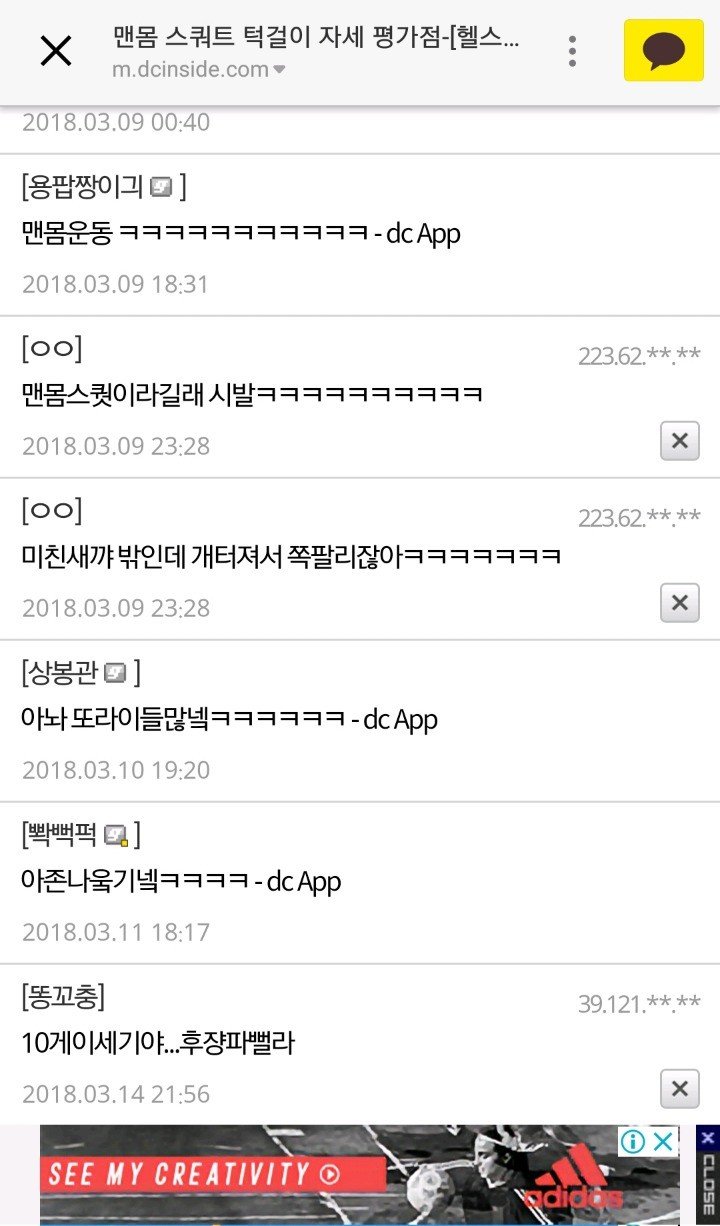The width and height of the screenshot is (720, 1226).
Task: Delete the comment starting with 맨몸스쿼이라길래
Action: click(x=680, y=441)
